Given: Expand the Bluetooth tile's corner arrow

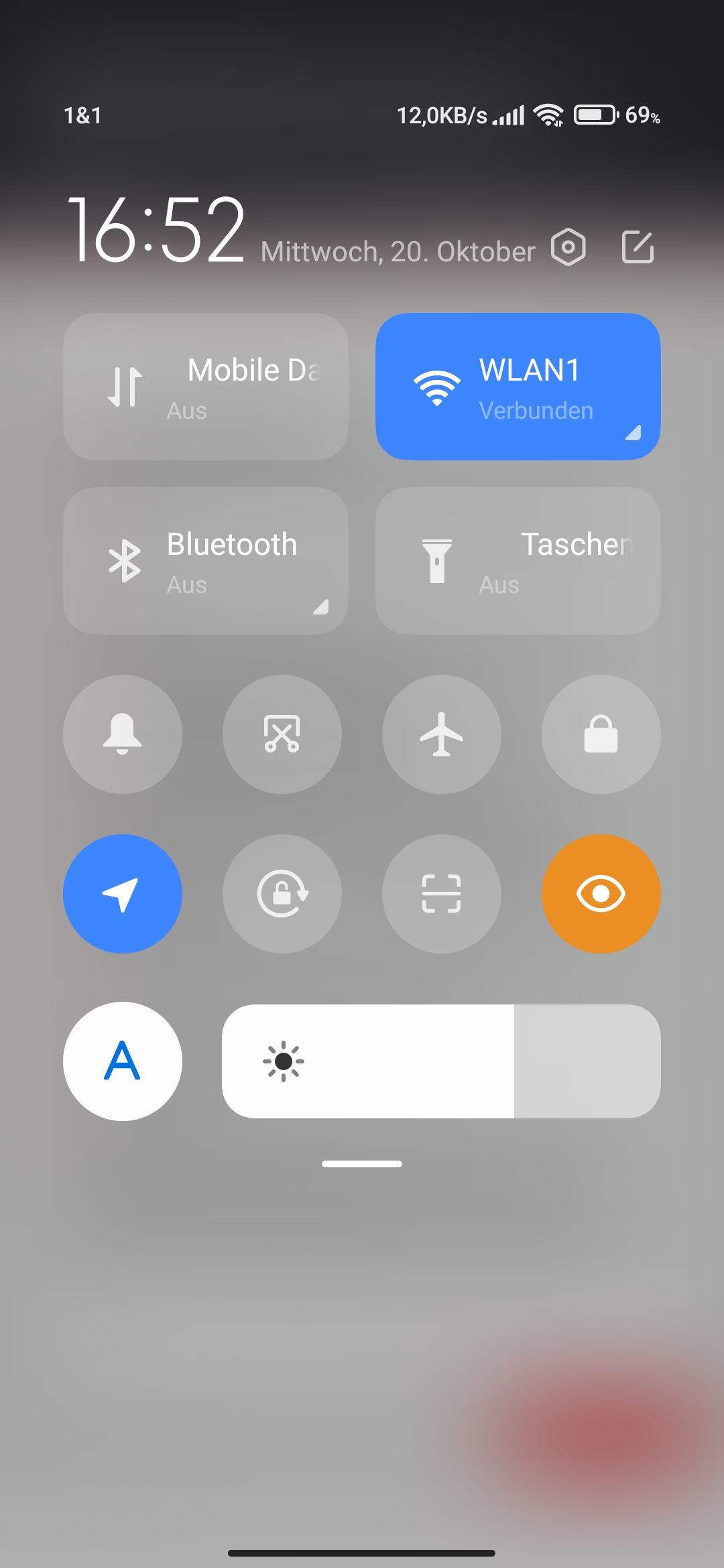Looking at the screenshot, I should (x=321, y=606).
